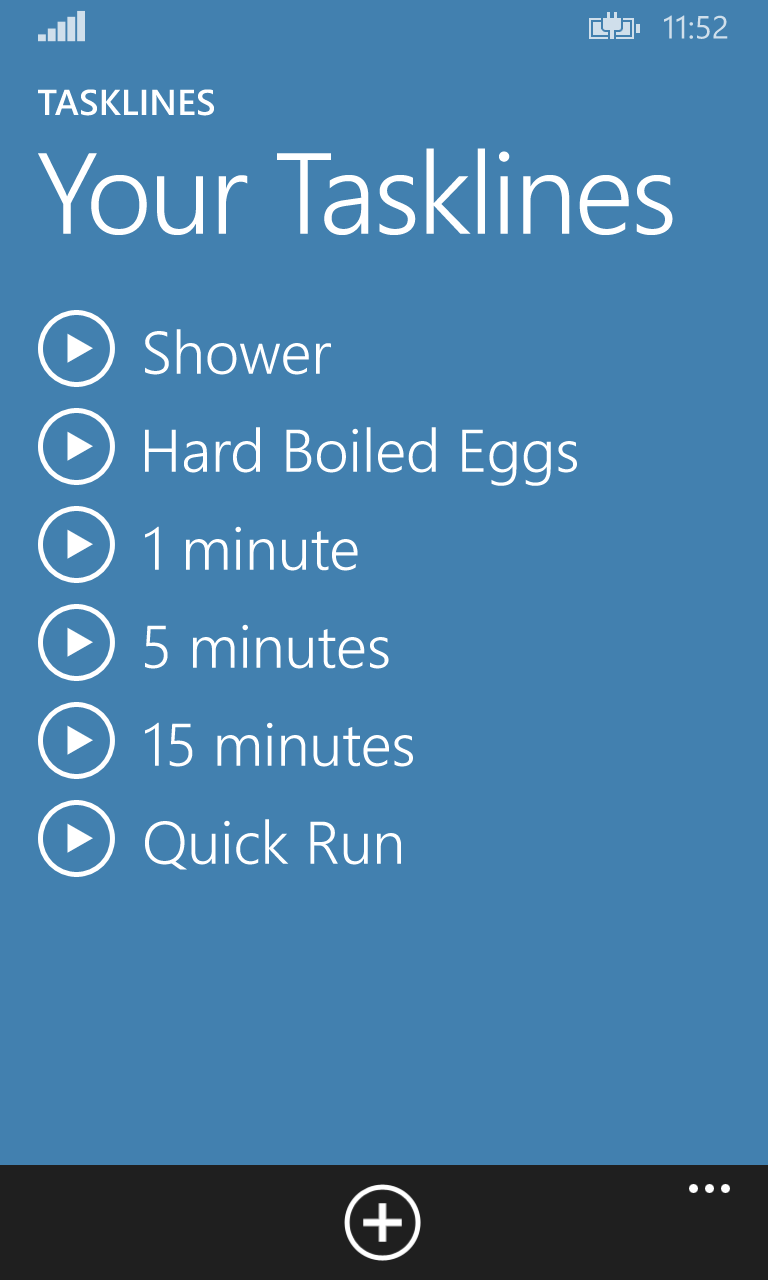Select the 1 minute taskline name

pos(250,550)
